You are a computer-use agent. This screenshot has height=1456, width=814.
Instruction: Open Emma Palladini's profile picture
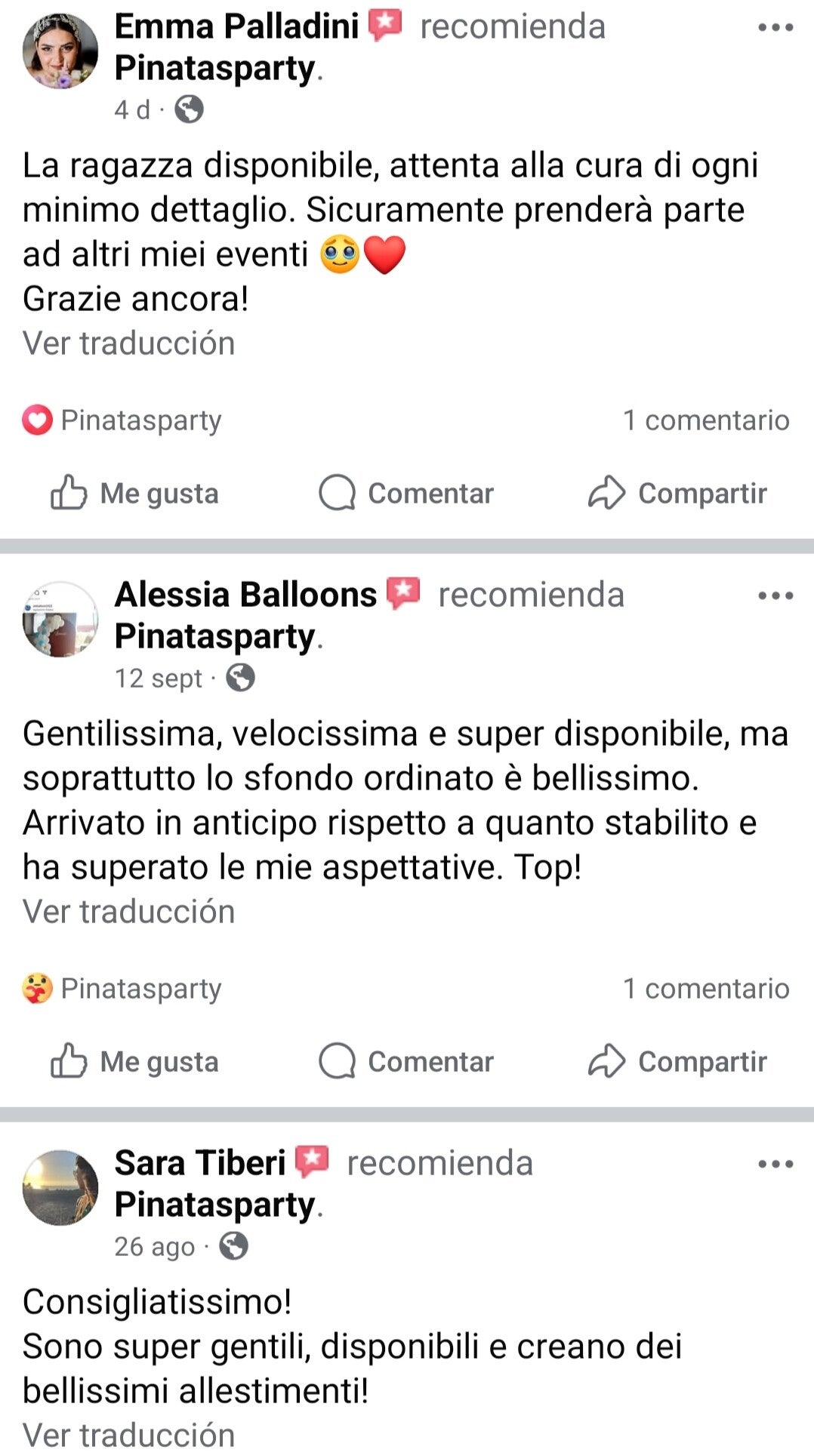(60, 51)
